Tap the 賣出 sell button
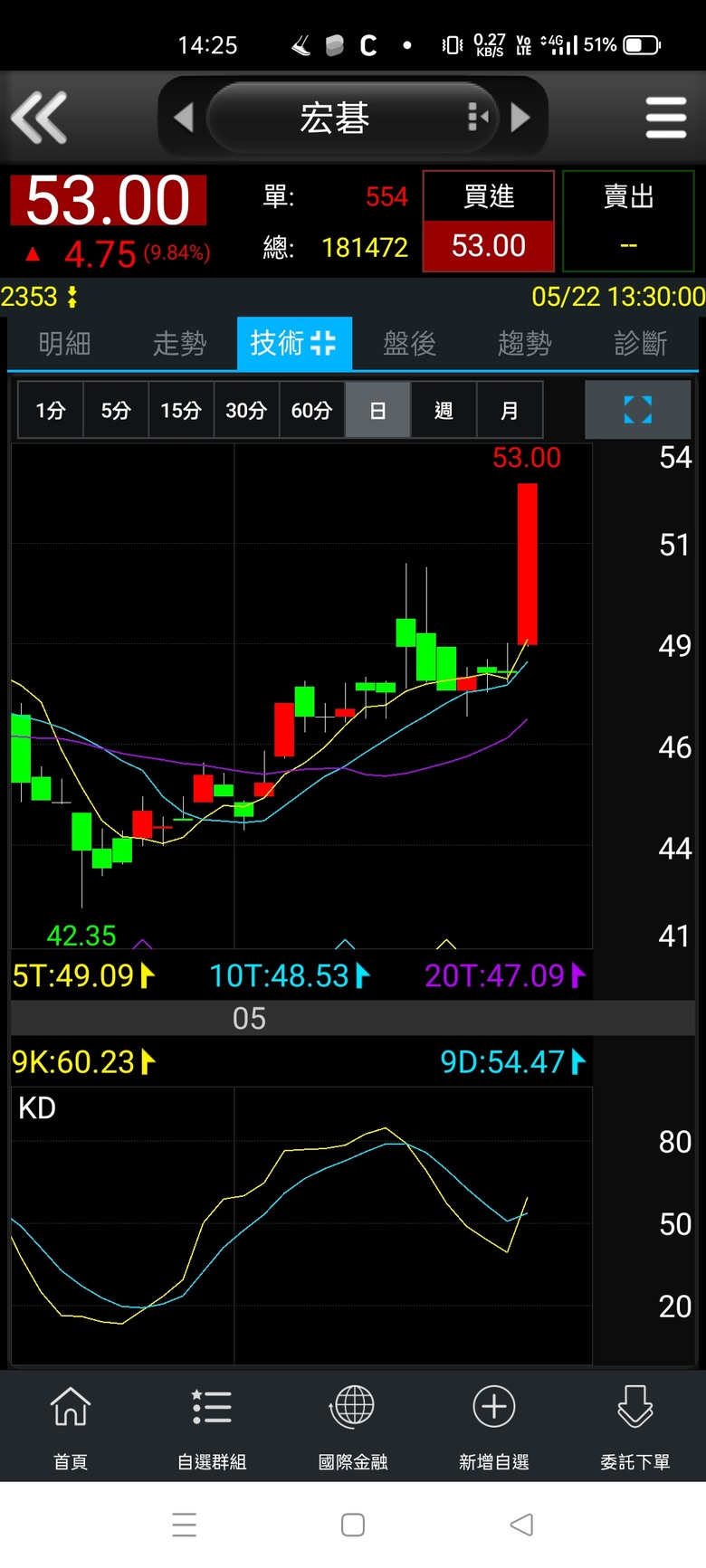Viewport: 706px width, 1568px height. coord(628,221)
